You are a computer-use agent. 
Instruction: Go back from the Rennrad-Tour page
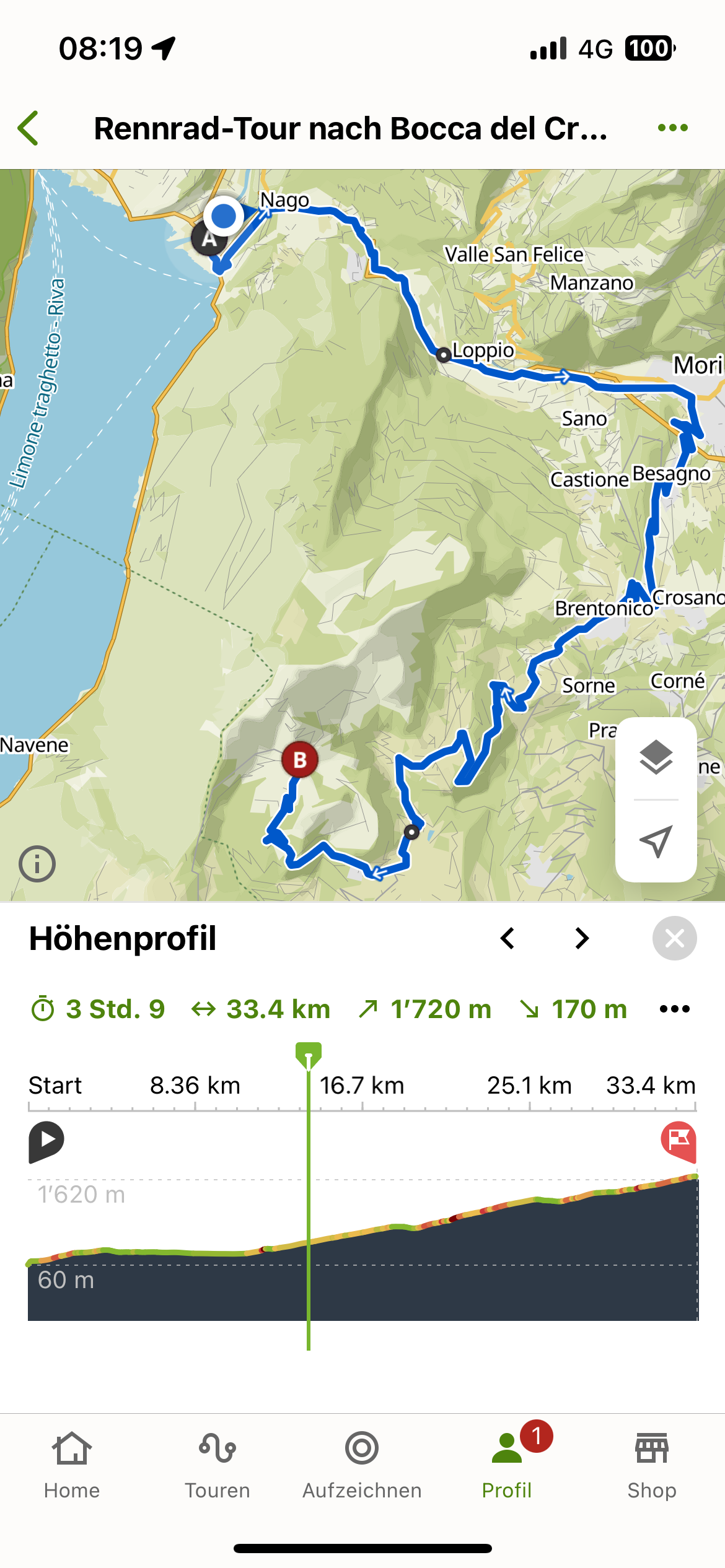[29, 128]
